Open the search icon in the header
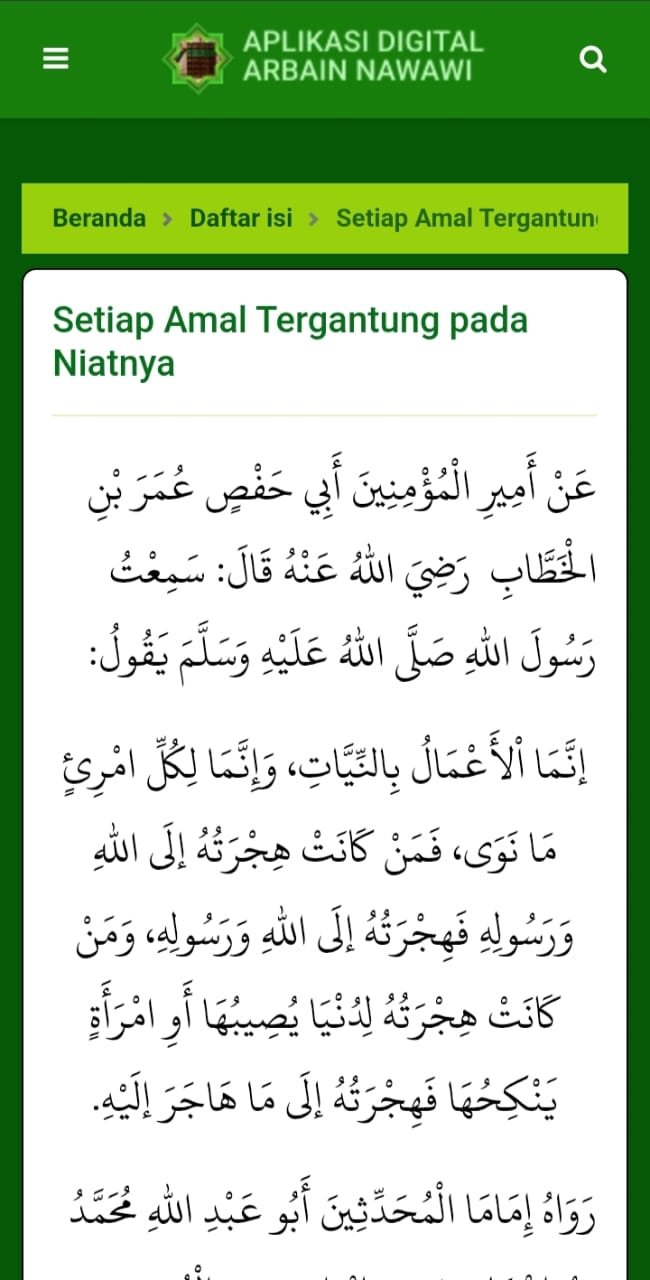Viewport: 650px width, 1280px height. tap(593, 60)
